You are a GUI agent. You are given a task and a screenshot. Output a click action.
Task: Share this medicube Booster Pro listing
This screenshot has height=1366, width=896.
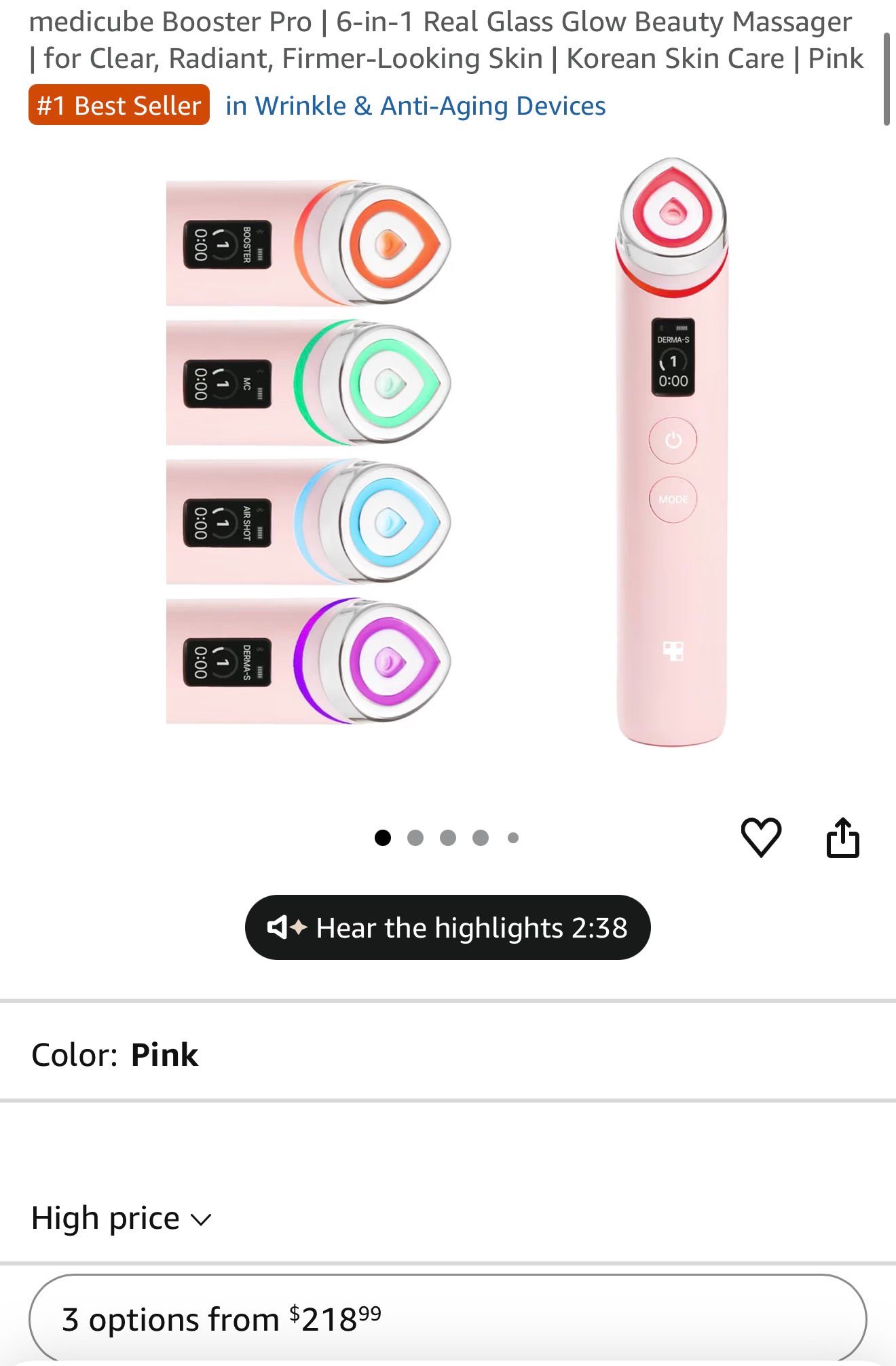coord(842,837)
